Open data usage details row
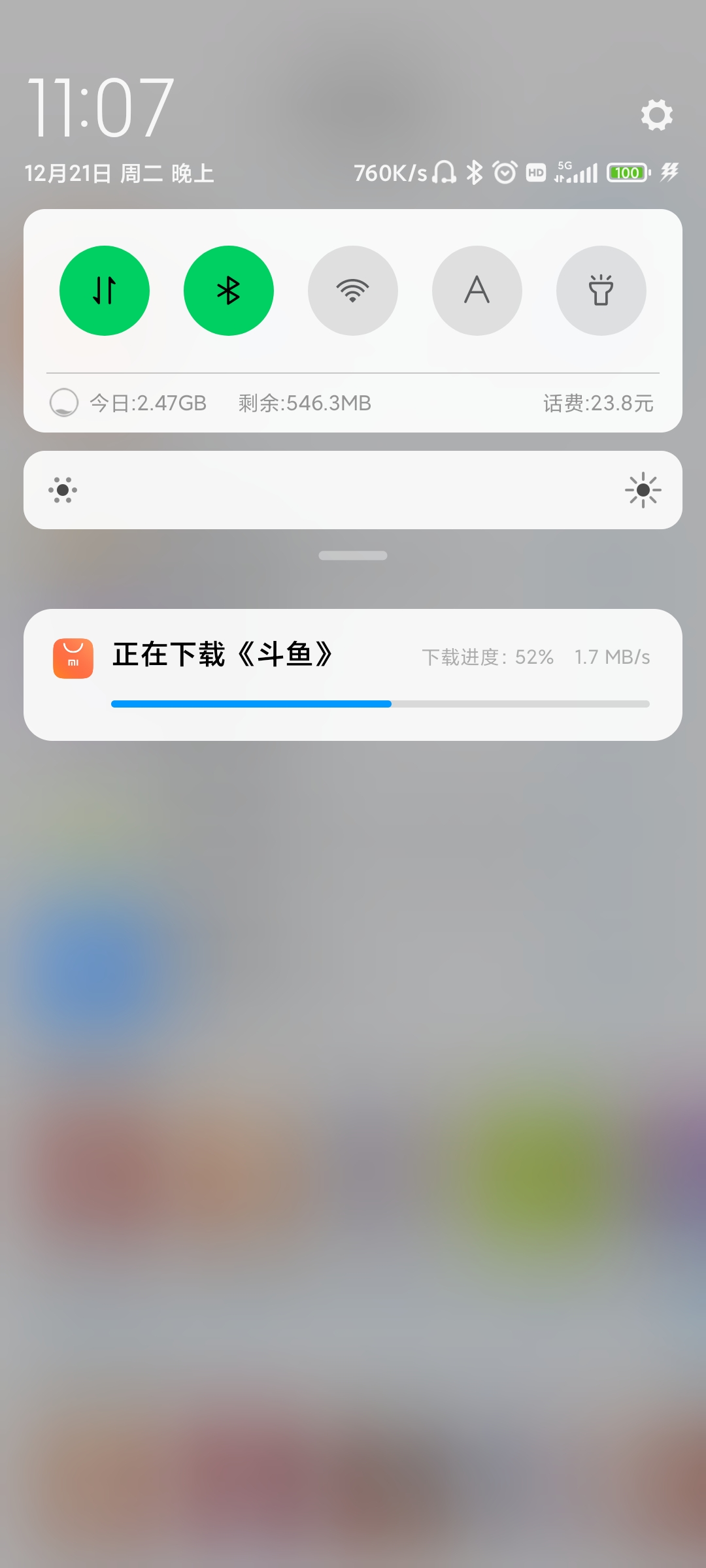Viewport: 706px width, 1568px height. tap(353, 403)
